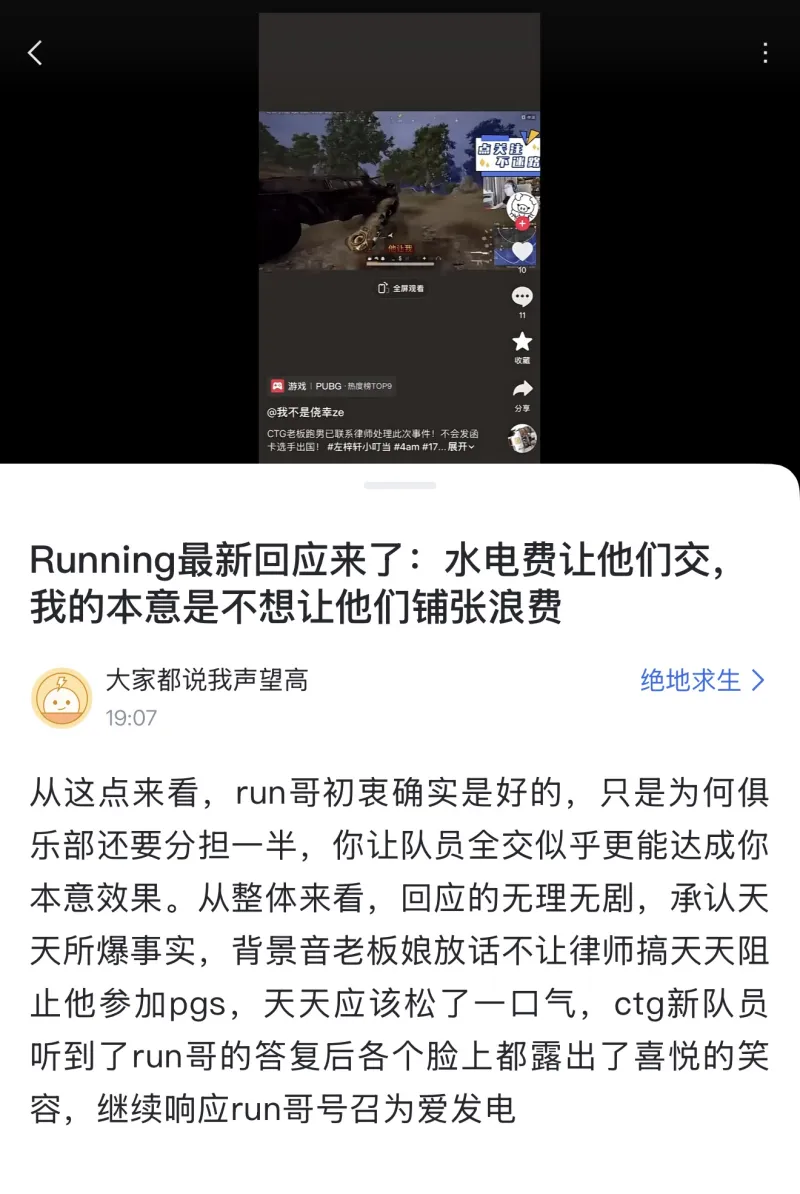Click the red gamepad icon on the PUBG badge
This screenshot has width=800, height=1194.
tap(277, 386)
